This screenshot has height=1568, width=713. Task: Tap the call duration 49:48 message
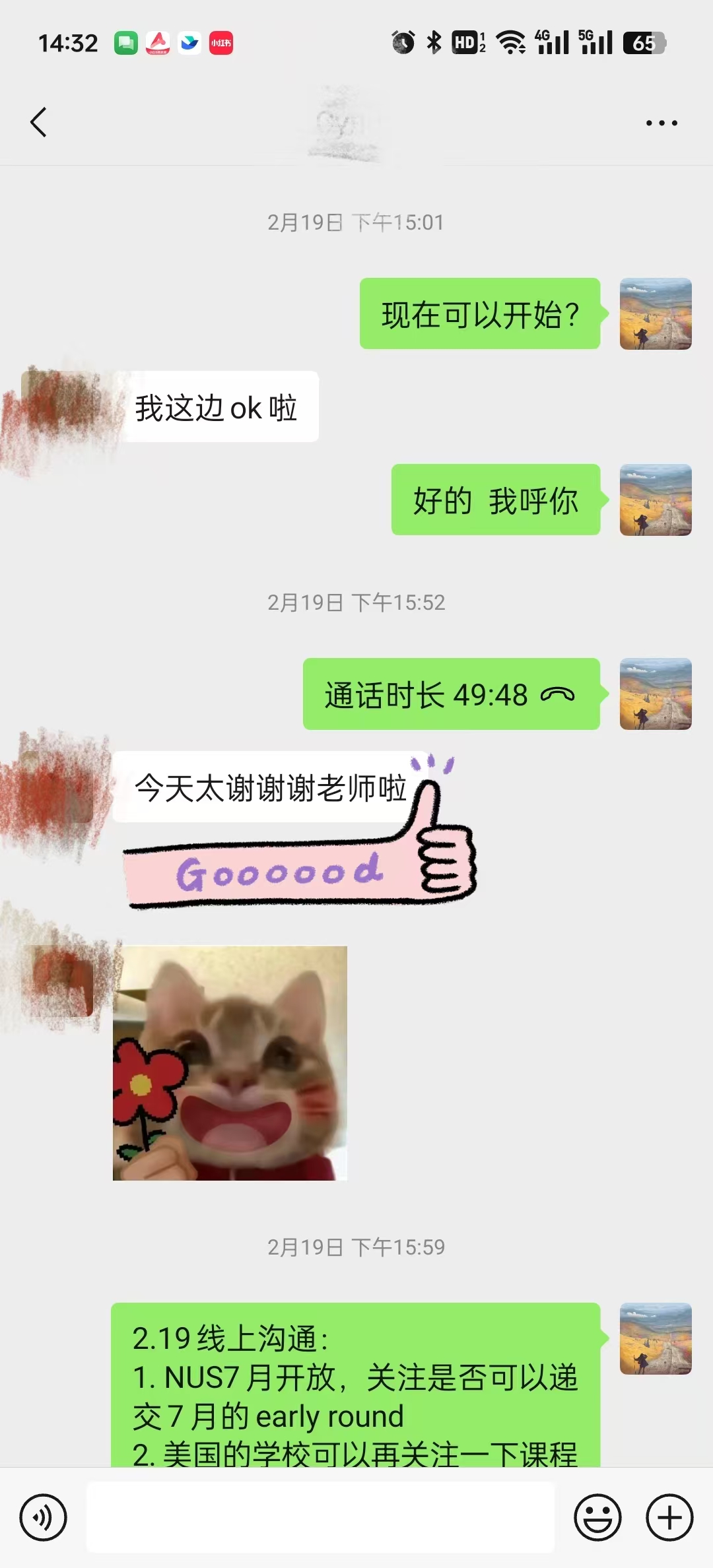pyautogui.click(x=451, y=694)
